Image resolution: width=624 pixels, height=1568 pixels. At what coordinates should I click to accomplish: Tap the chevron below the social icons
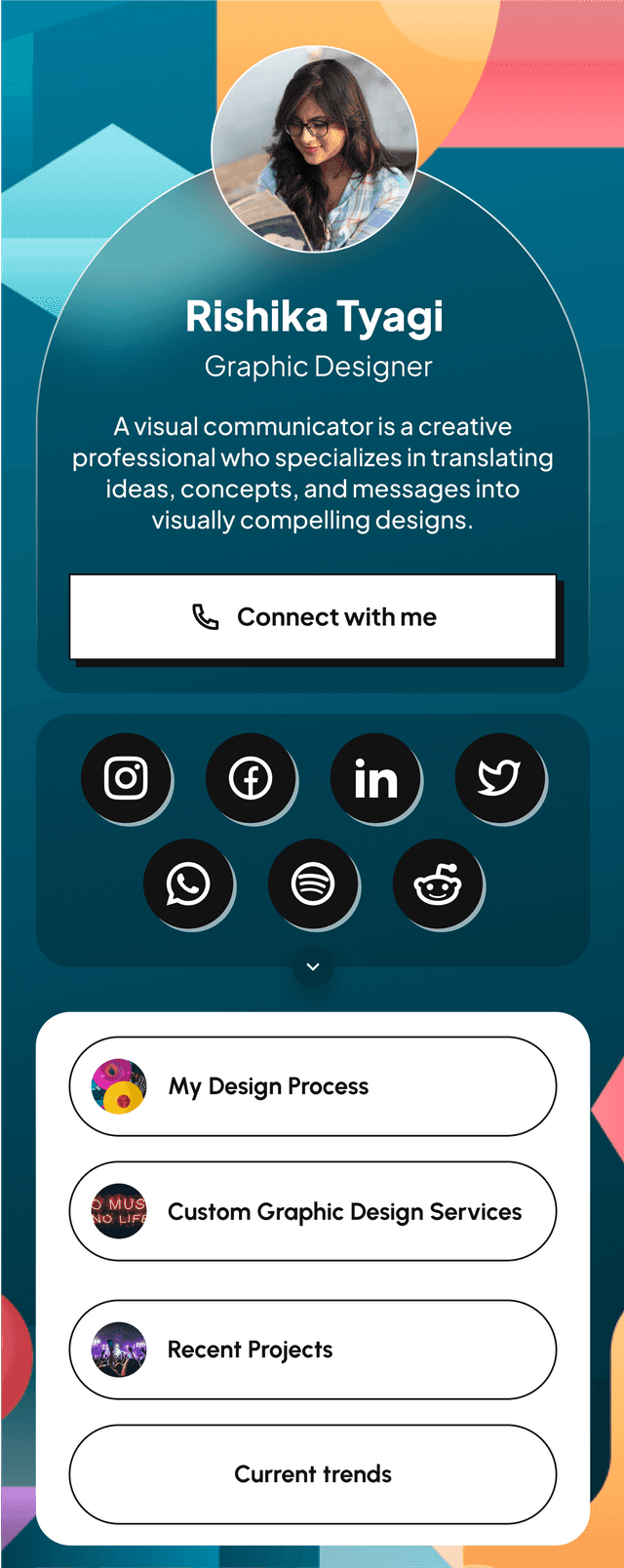tap(313, 966)
